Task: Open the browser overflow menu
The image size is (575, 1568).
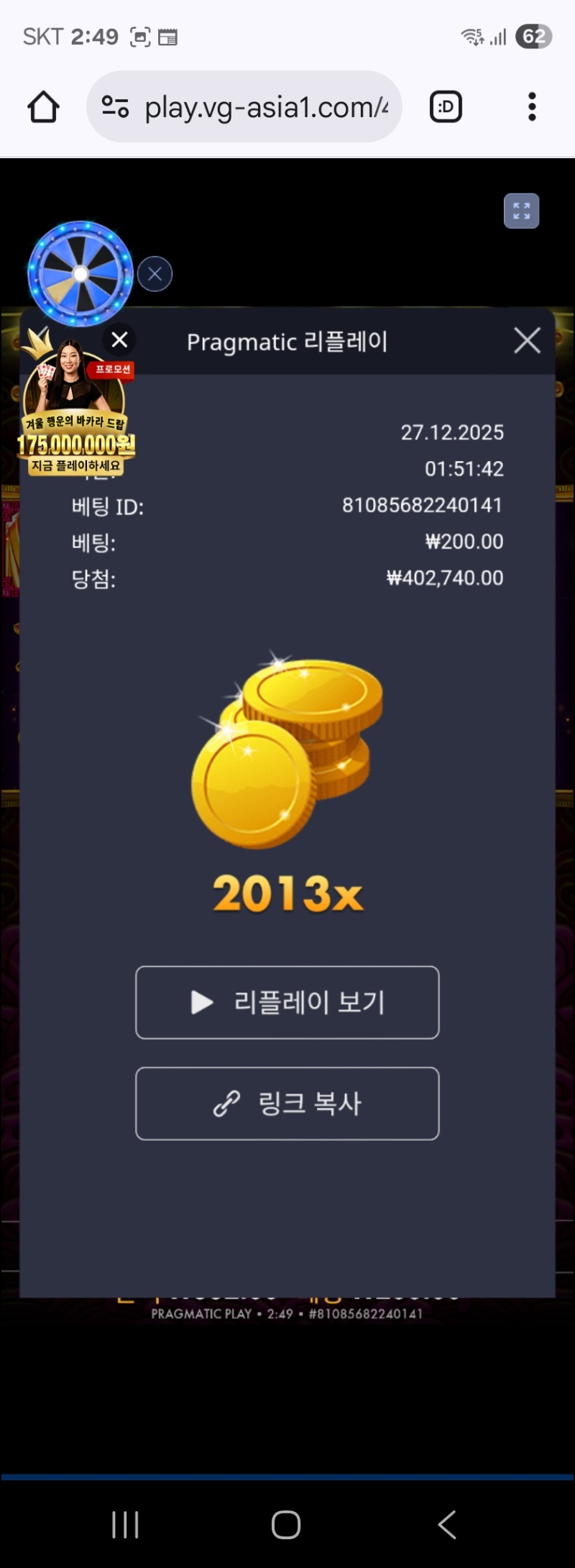Action: point(532,107)
